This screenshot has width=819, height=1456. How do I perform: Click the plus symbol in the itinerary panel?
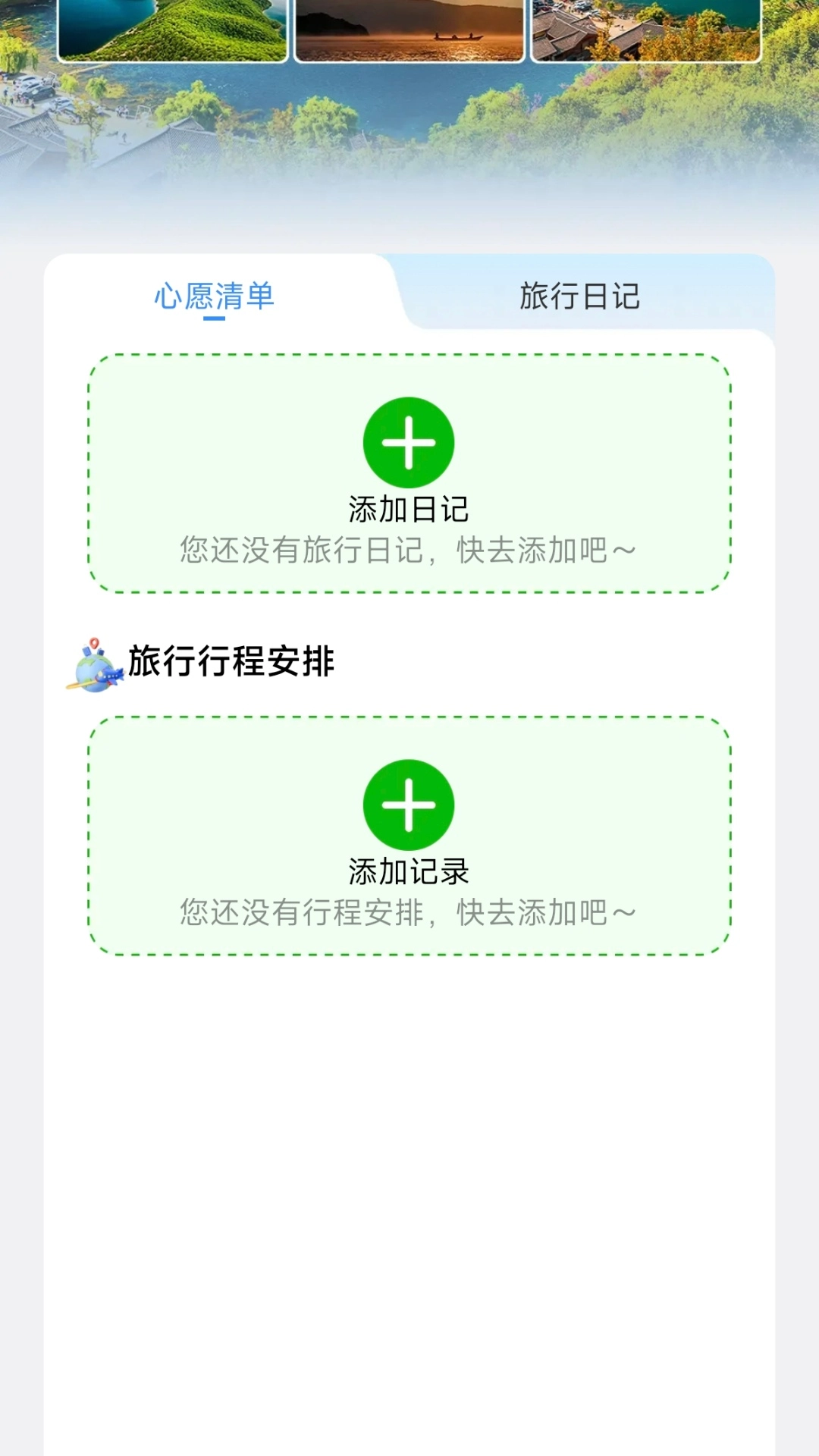tap(409, 806)
